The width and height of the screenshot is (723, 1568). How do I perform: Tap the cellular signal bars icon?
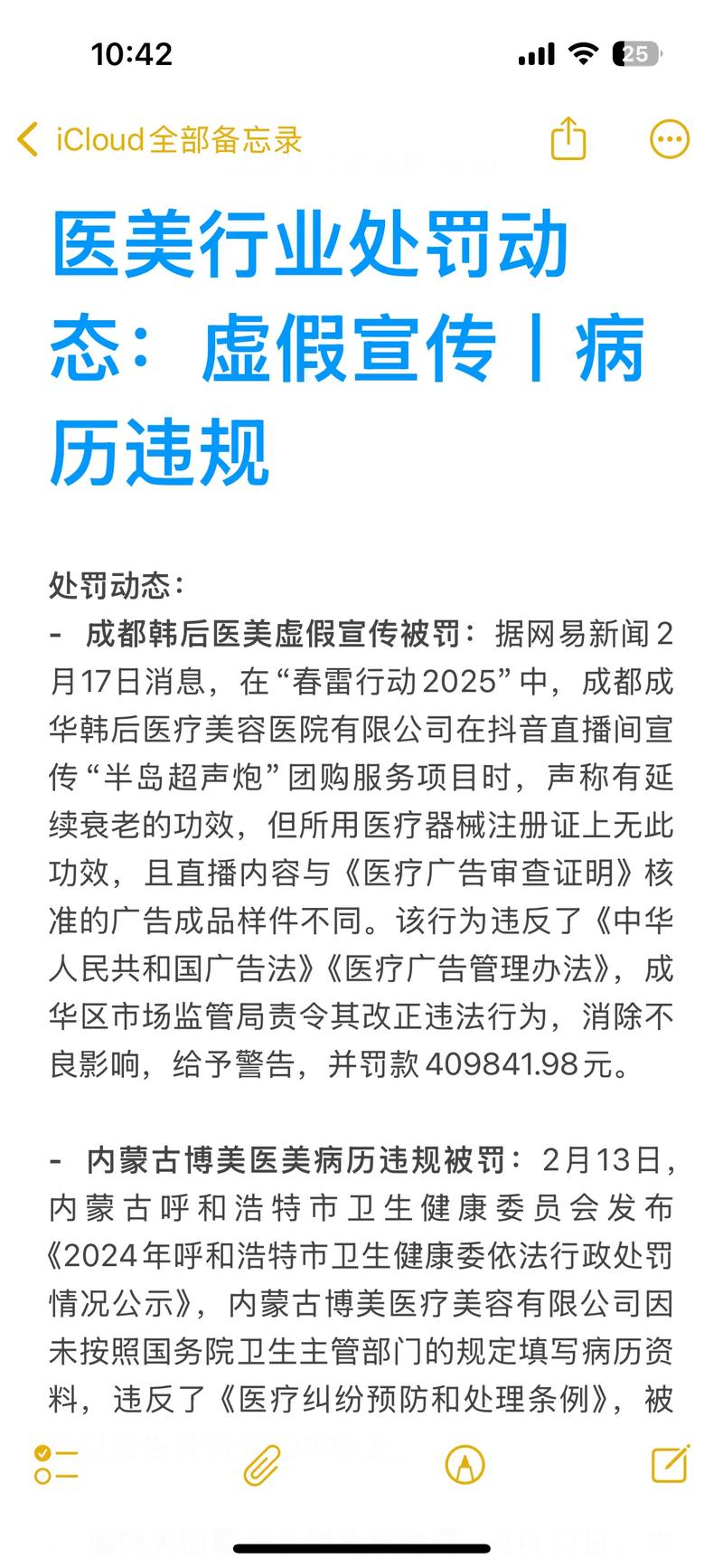click(x=535, y=54)
